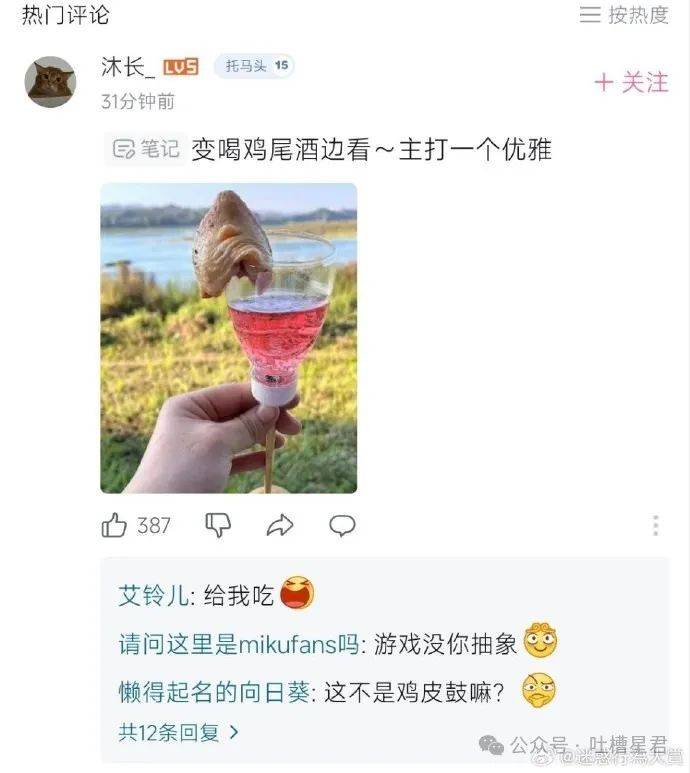Sort comments via 按热度 button
The height and width of the screenshot is (773, 690).
click(624, 15)
